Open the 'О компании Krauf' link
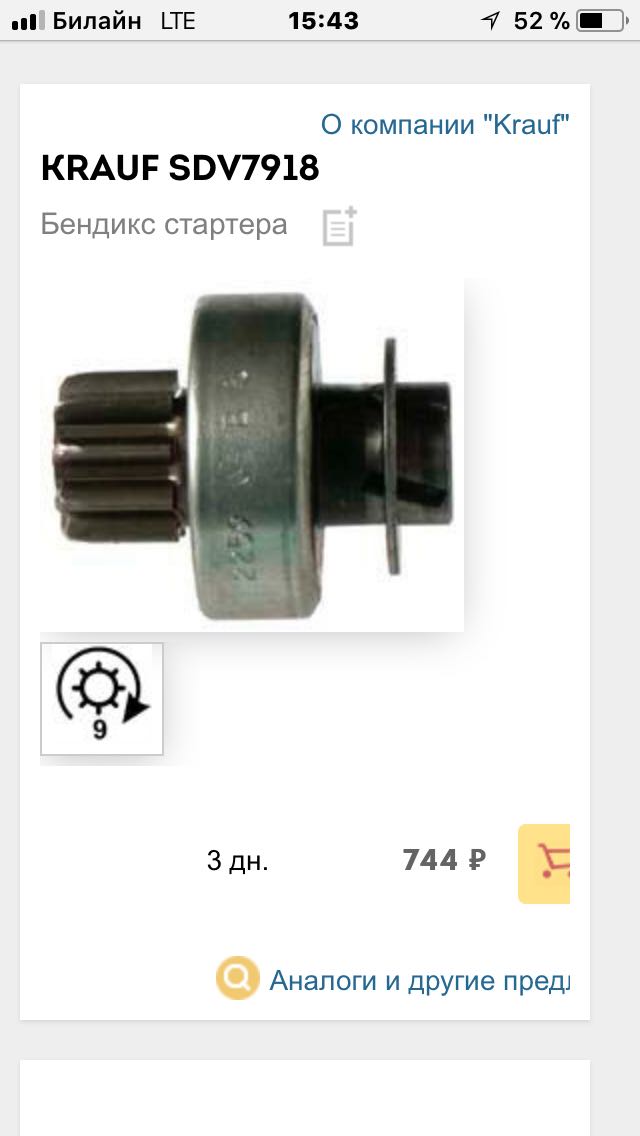Image resolution: width=640 pixels, height=1136 pixels. point(445,125)
